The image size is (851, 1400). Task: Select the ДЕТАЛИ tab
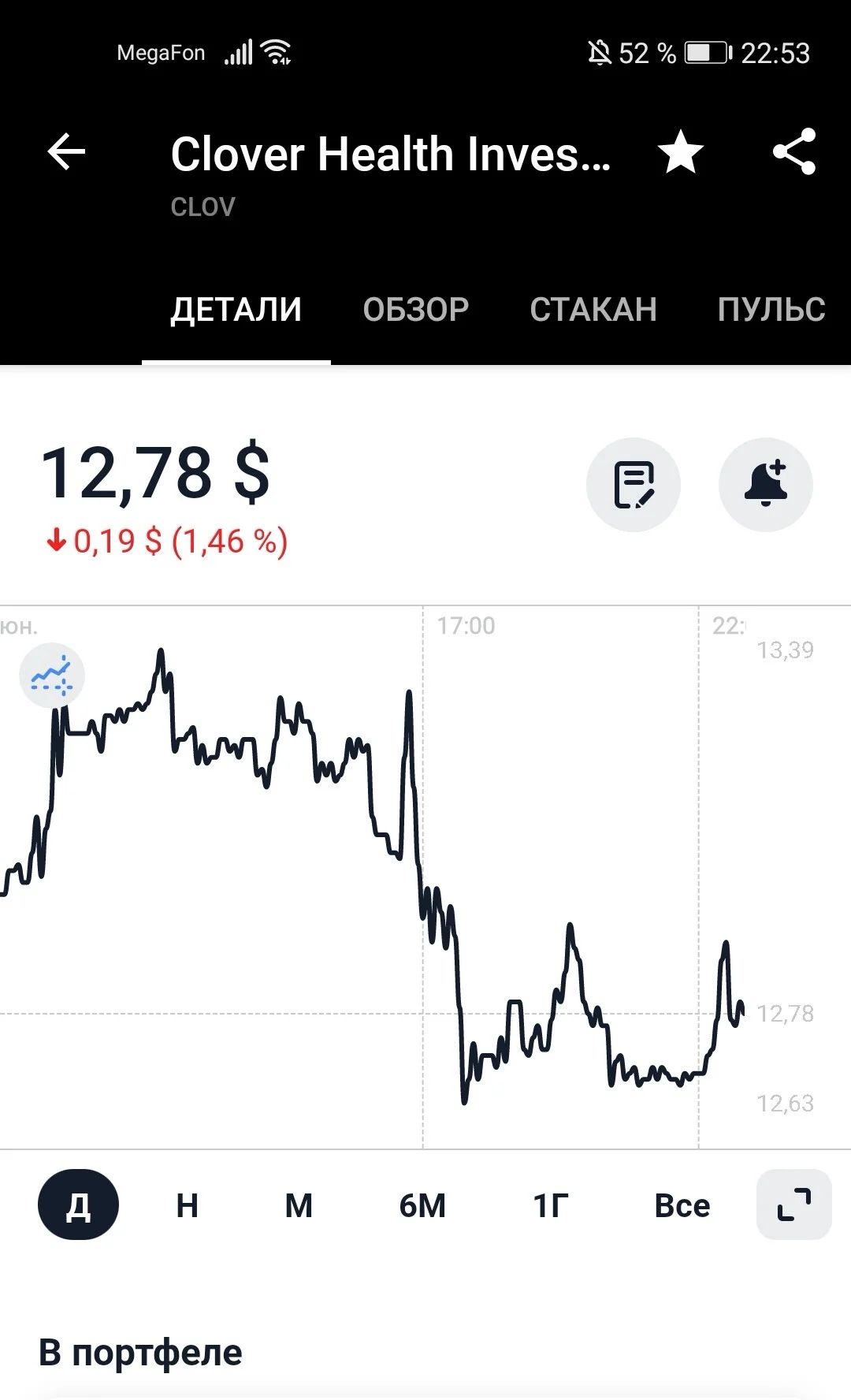pos(236,309)
